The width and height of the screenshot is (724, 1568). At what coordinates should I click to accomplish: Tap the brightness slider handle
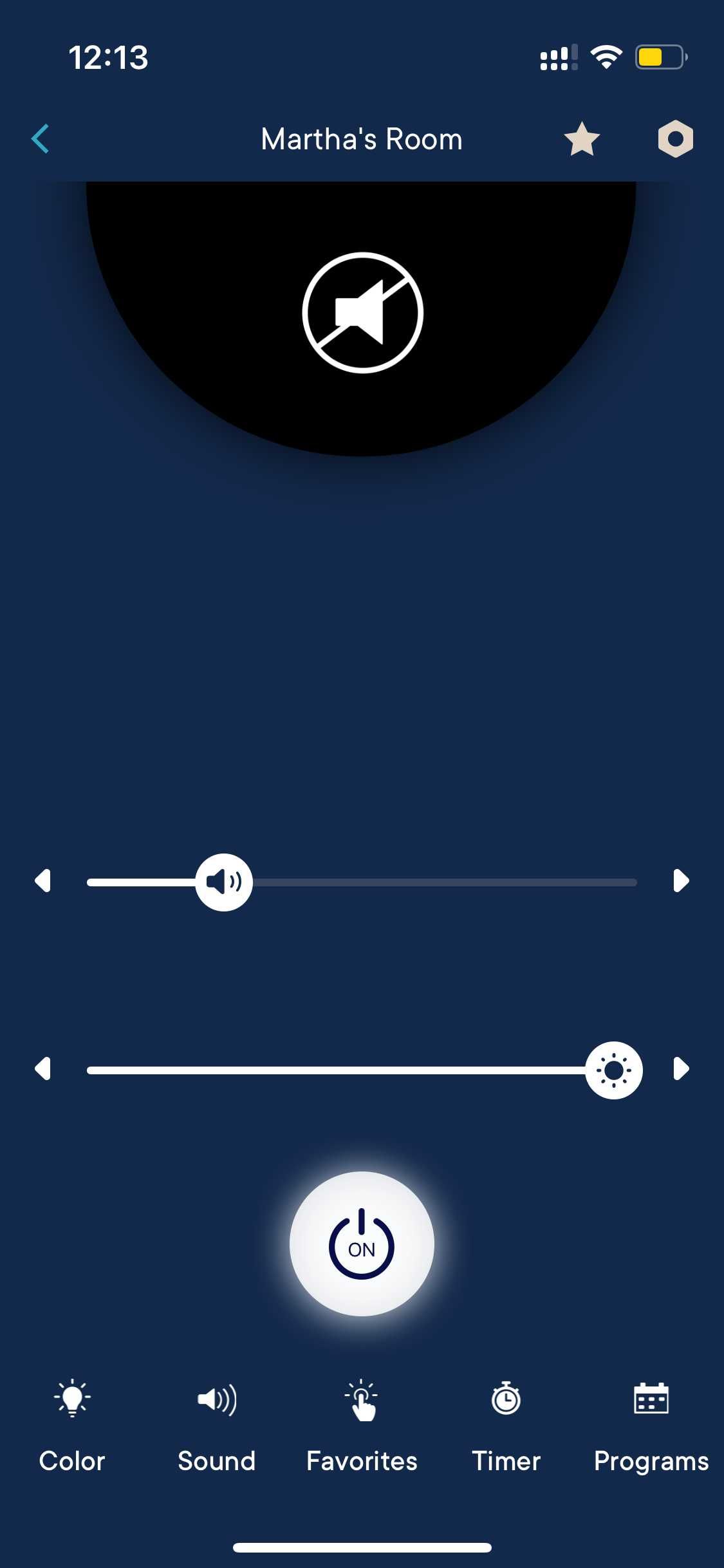pyautogui.click(x=613, y=1070)
